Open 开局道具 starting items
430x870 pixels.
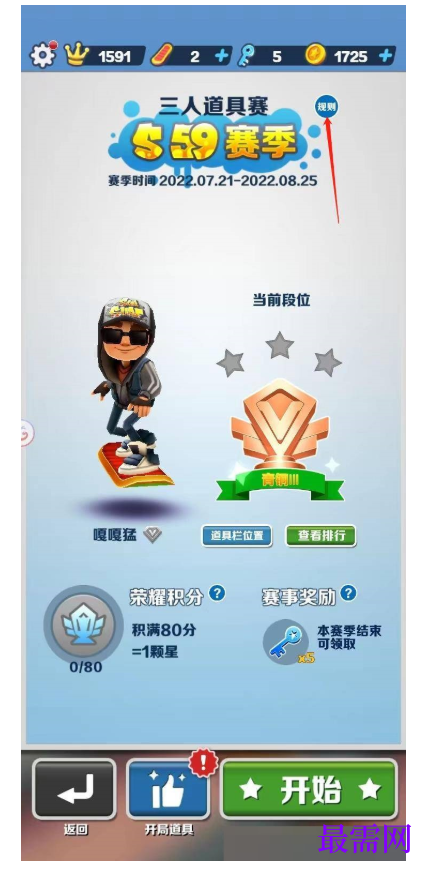pyautogui.click(x=168, y=789)
